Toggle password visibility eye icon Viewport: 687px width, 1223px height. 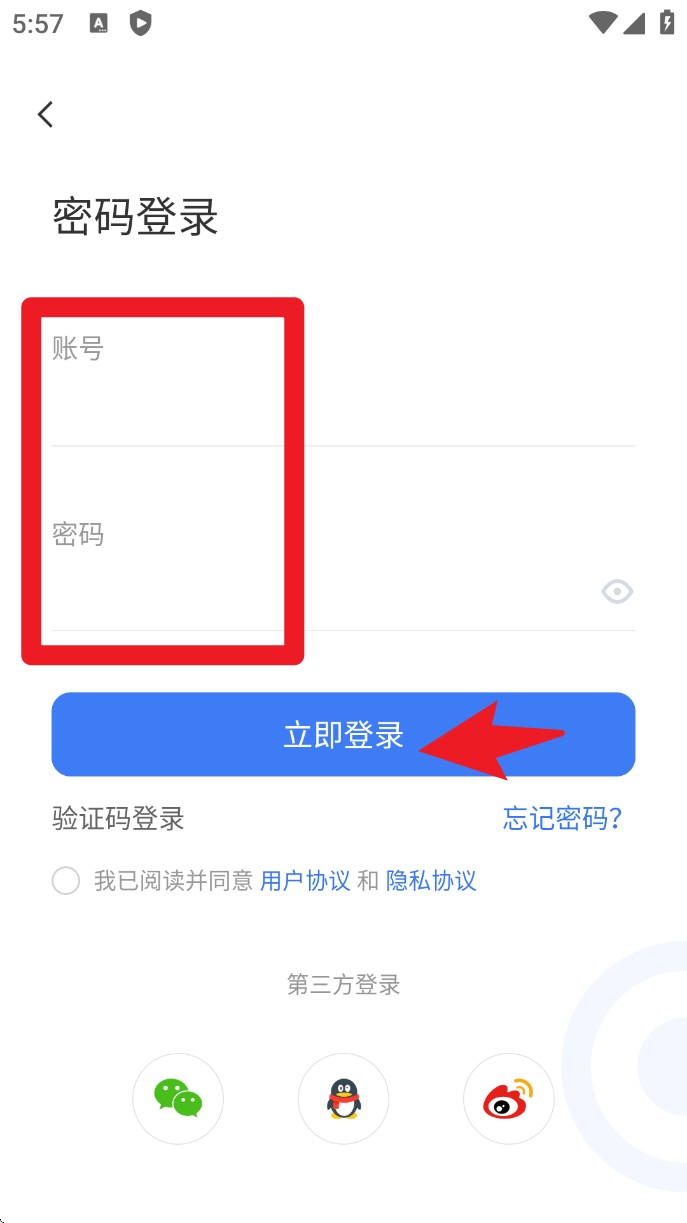click(617, 592)
